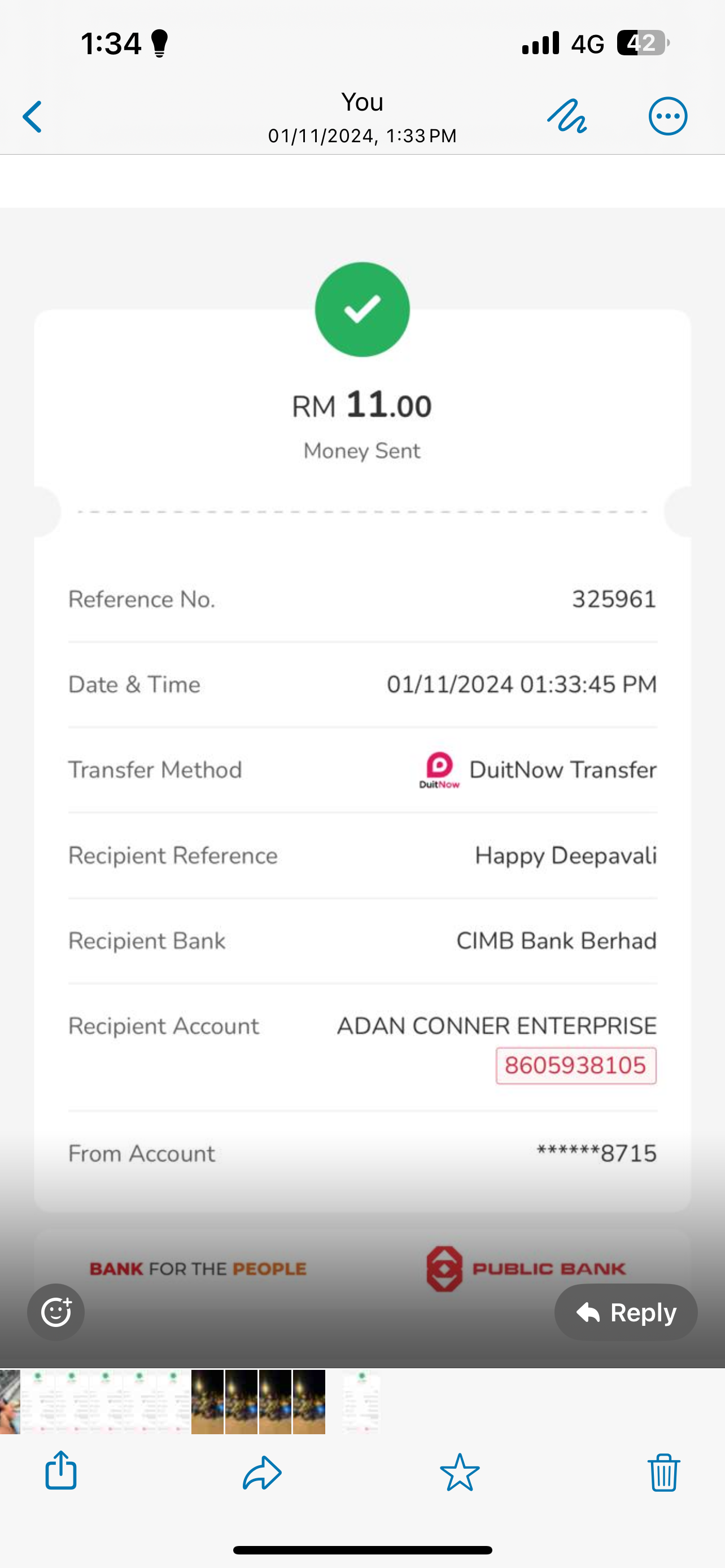This screenshot has height=1568, width=725.
Task: Forward this image to another chat
Action: coord(262,1473)
